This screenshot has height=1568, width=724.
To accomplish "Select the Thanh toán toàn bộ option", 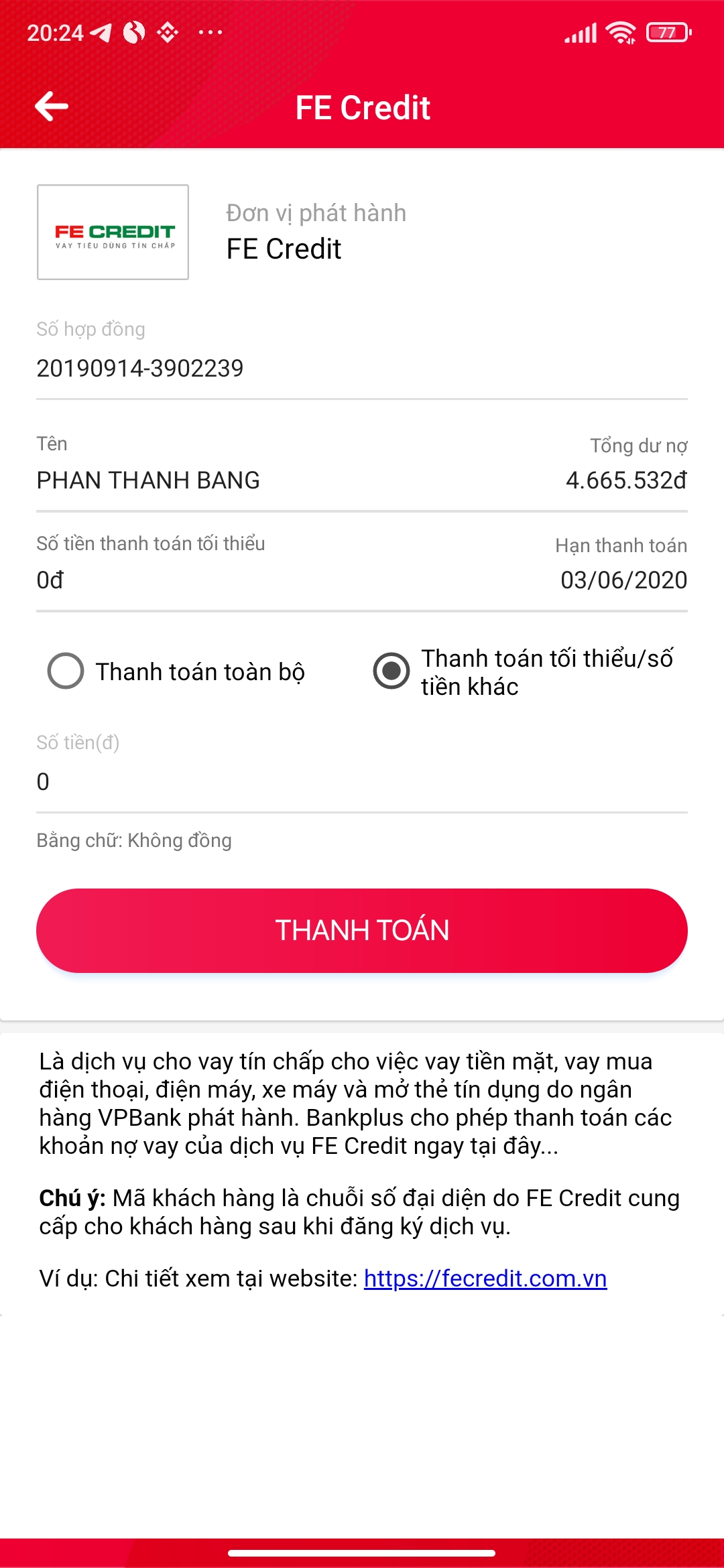I will click(176, 671).
